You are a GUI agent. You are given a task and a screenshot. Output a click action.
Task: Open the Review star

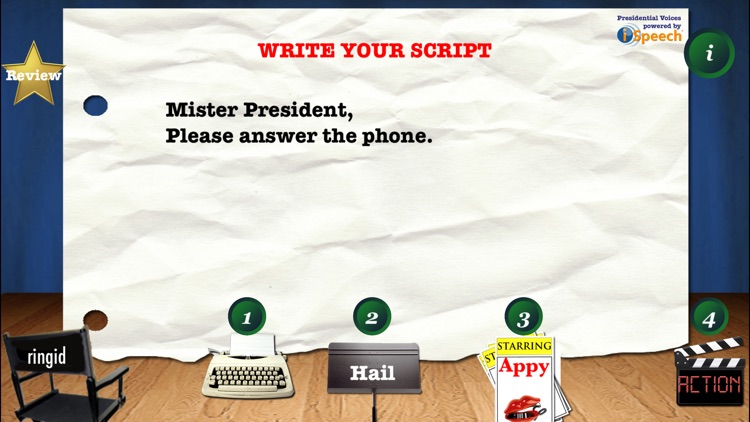[34, 74]
